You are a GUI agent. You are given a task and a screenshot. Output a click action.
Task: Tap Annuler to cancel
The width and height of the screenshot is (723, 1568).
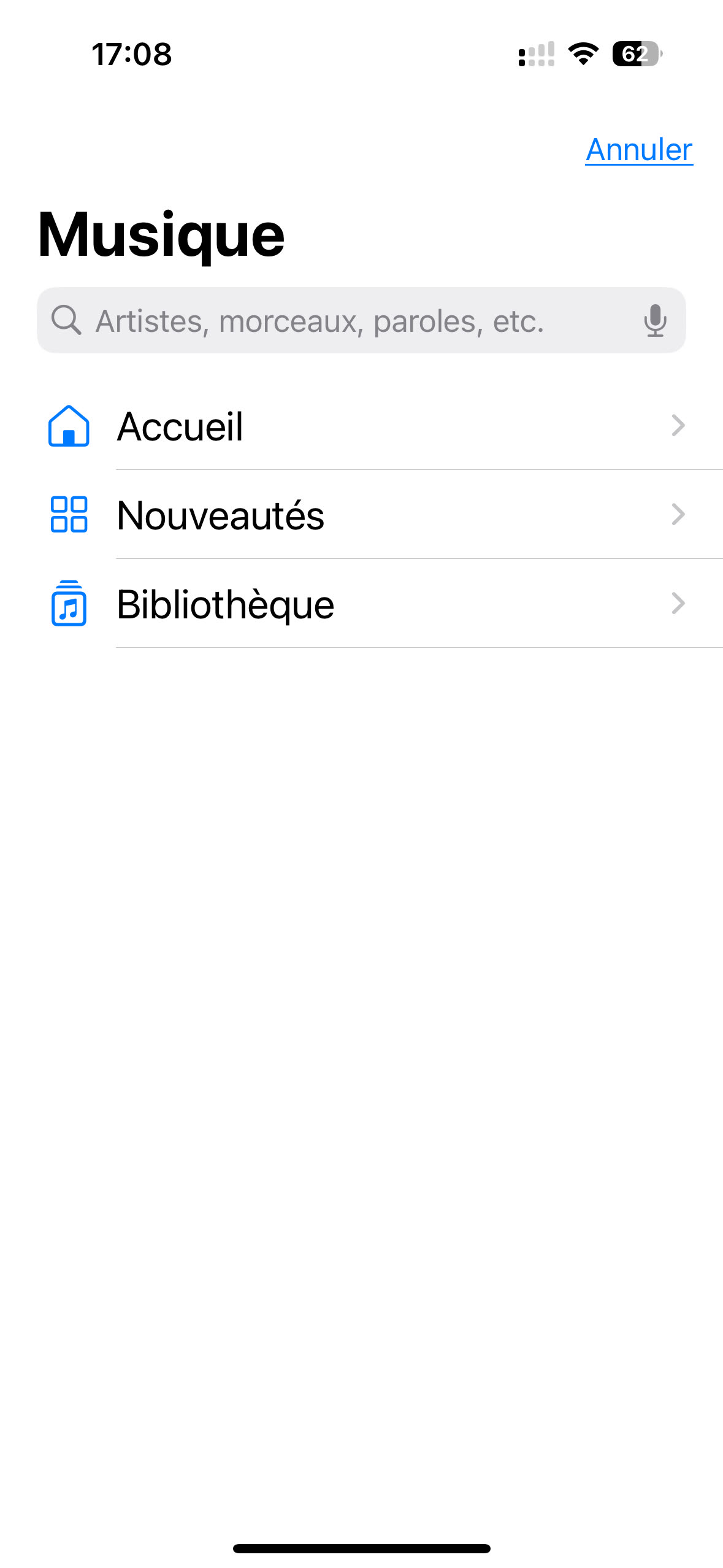[639, 150]
